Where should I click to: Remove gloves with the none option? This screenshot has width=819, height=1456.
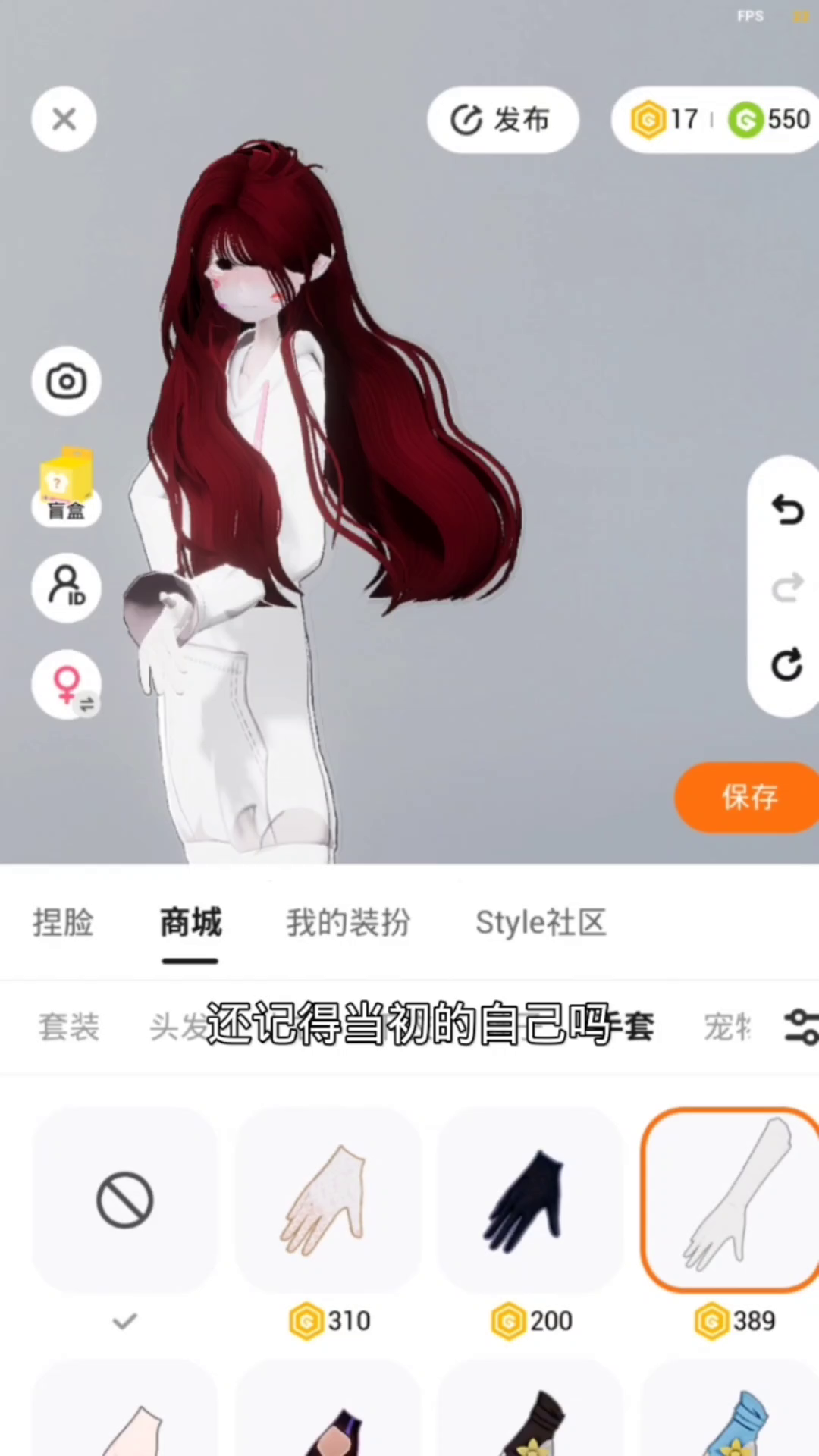coord(125,1200)
